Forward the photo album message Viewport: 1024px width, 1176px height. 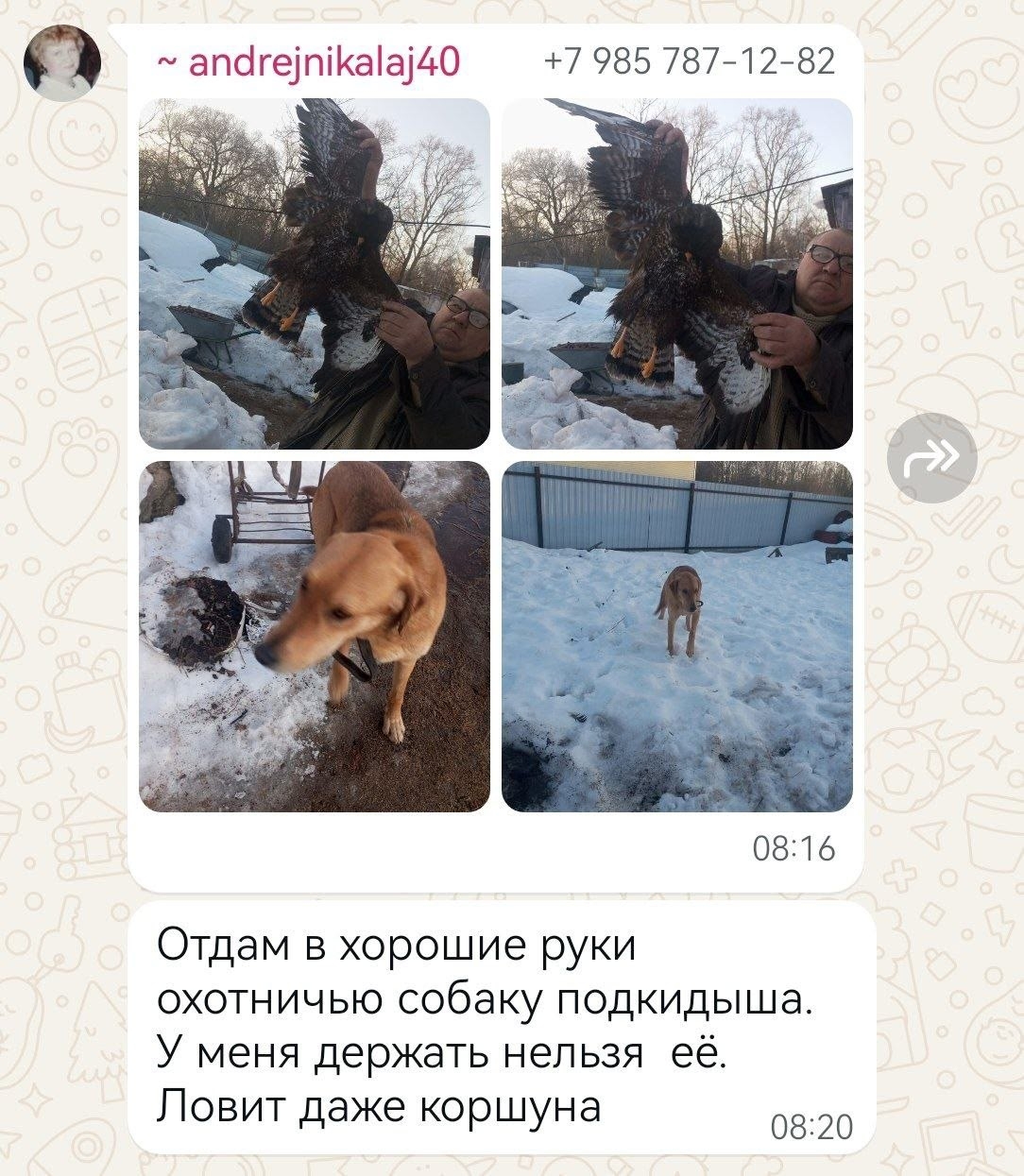tap(931, 457)
